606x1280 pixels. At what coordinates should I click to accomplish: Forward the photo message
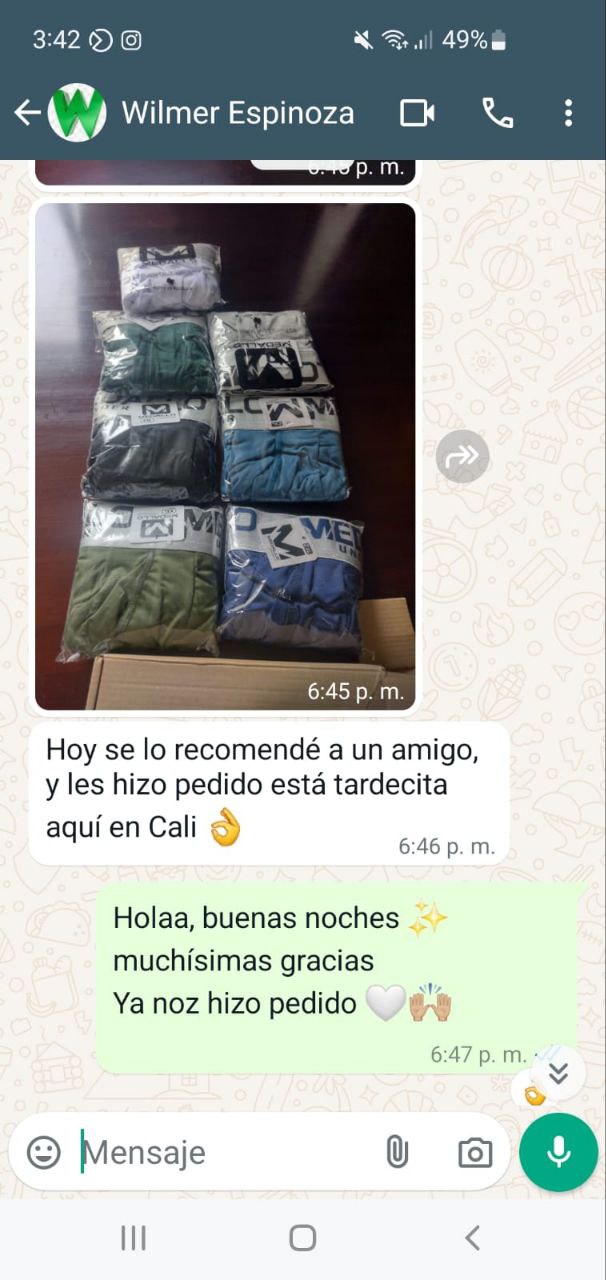coord(462,456)
